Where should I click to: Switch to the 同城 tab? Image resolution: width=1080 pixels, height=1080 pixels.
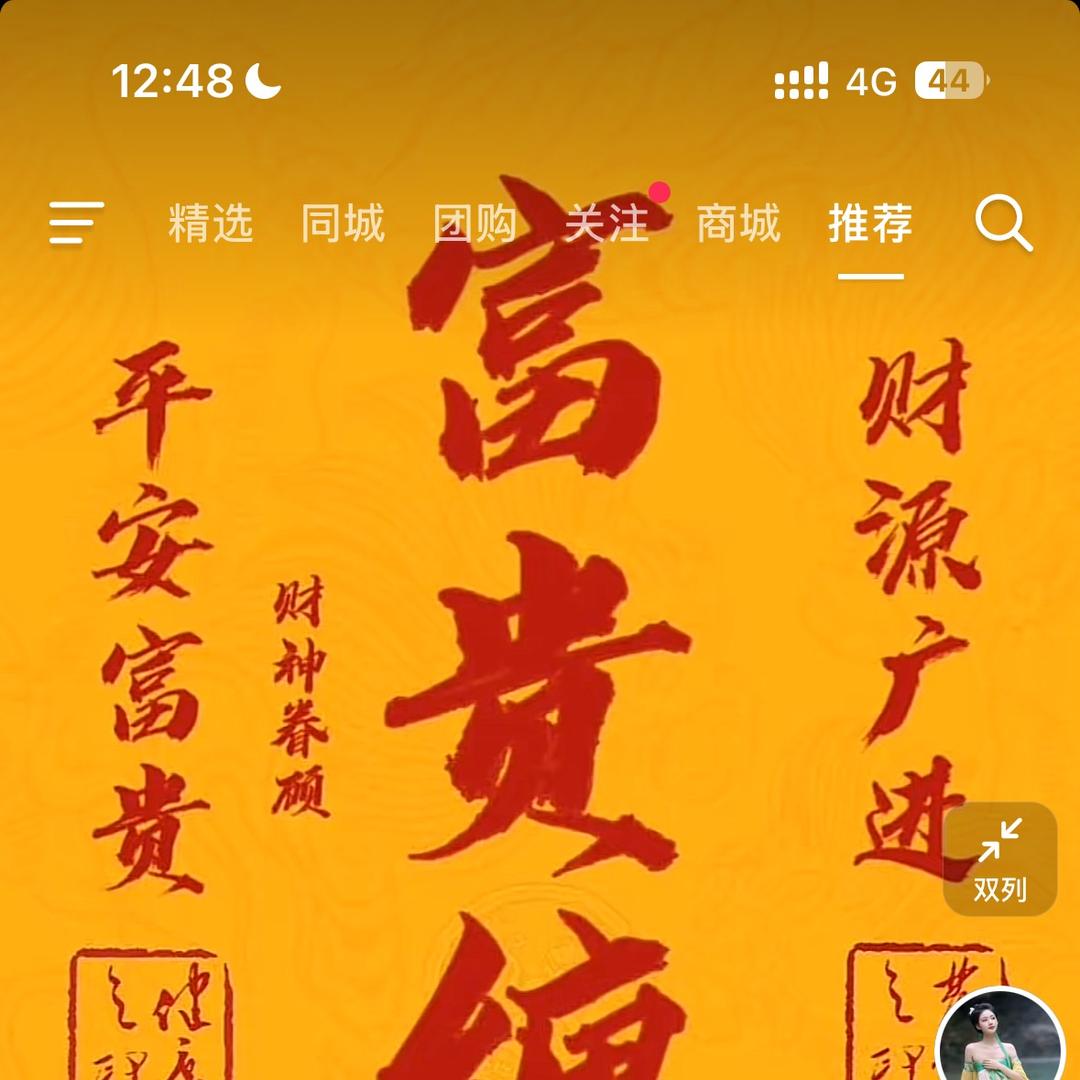click(x=342, y=222)
